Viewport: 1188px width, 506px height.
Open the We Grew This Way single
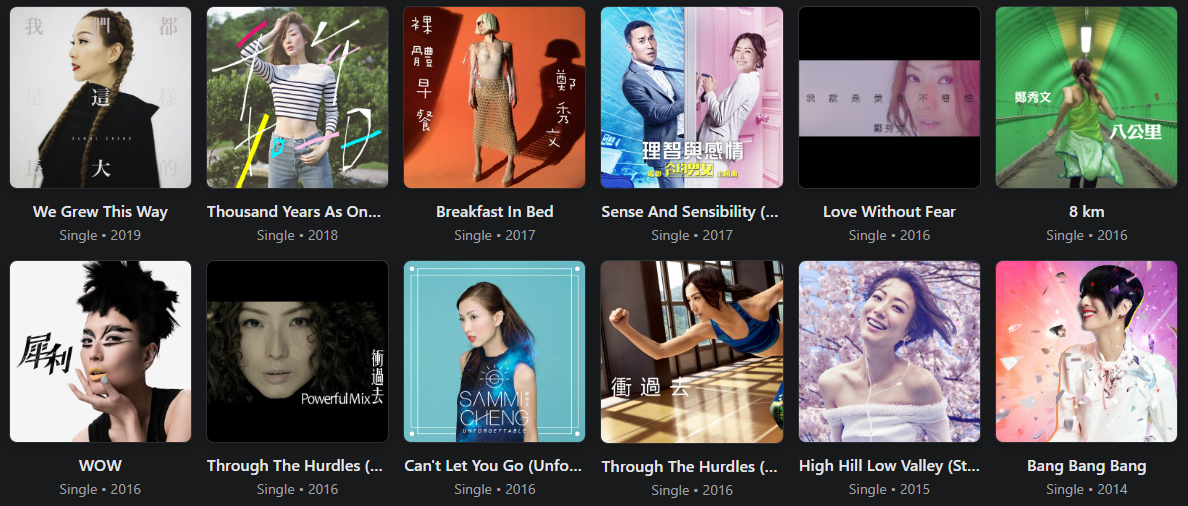(100, 97)
